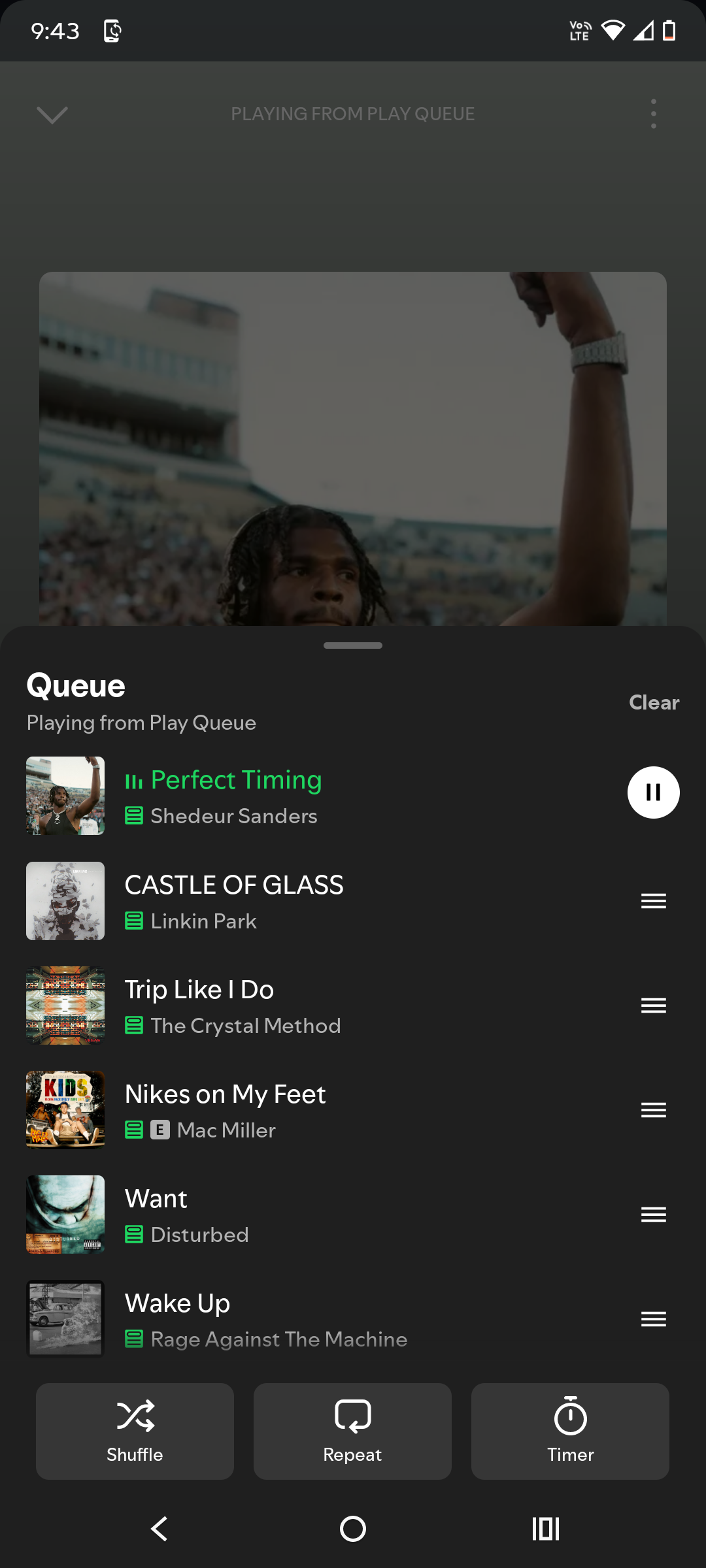This screenshot has width=706, height=1568.
Task: Toggle Shuffle mode
Action: click(135, 1431)
